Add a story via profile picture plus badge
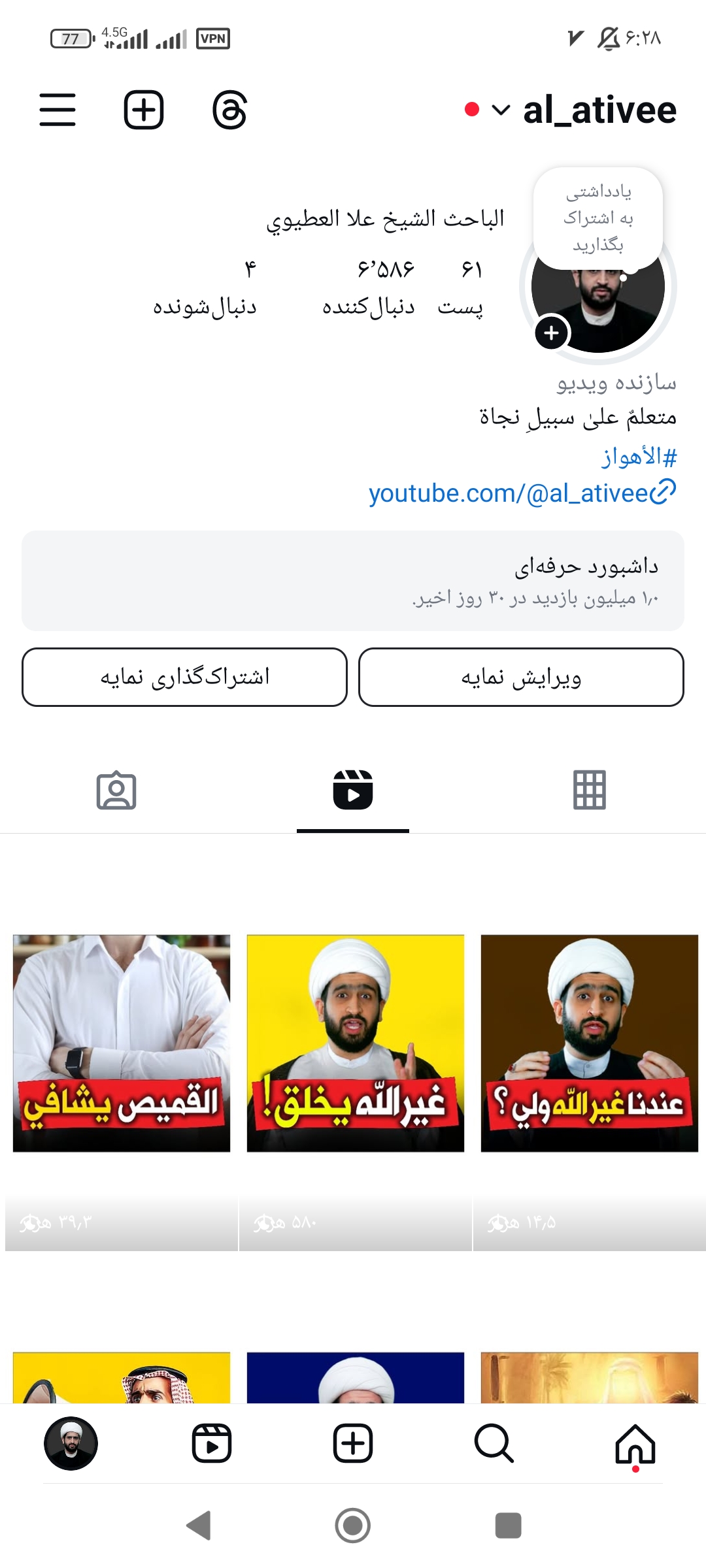706x1568 pixels. tap(552, 333)
